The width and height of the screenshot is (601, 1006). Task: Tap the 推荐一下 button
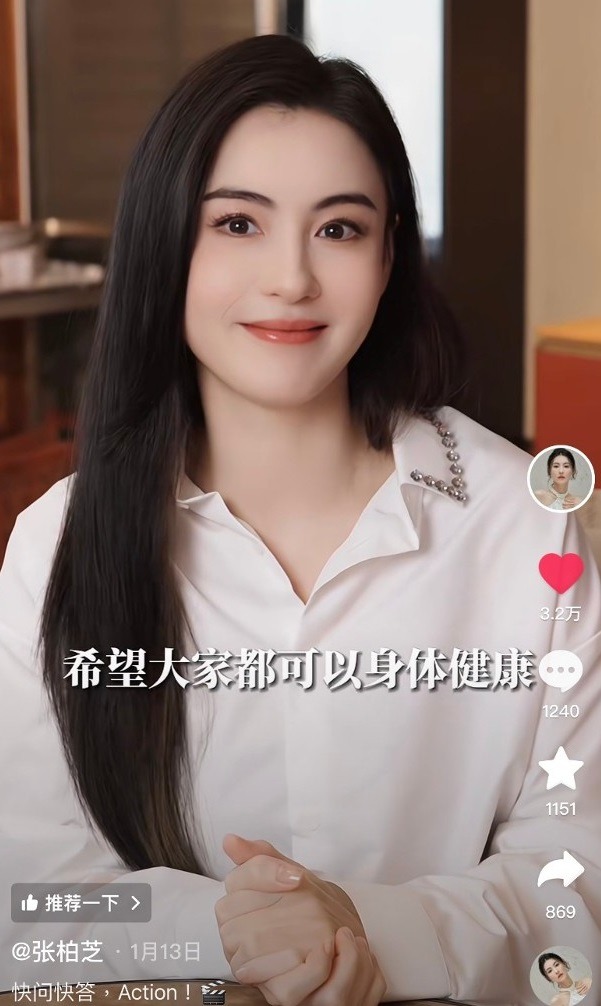82,903
